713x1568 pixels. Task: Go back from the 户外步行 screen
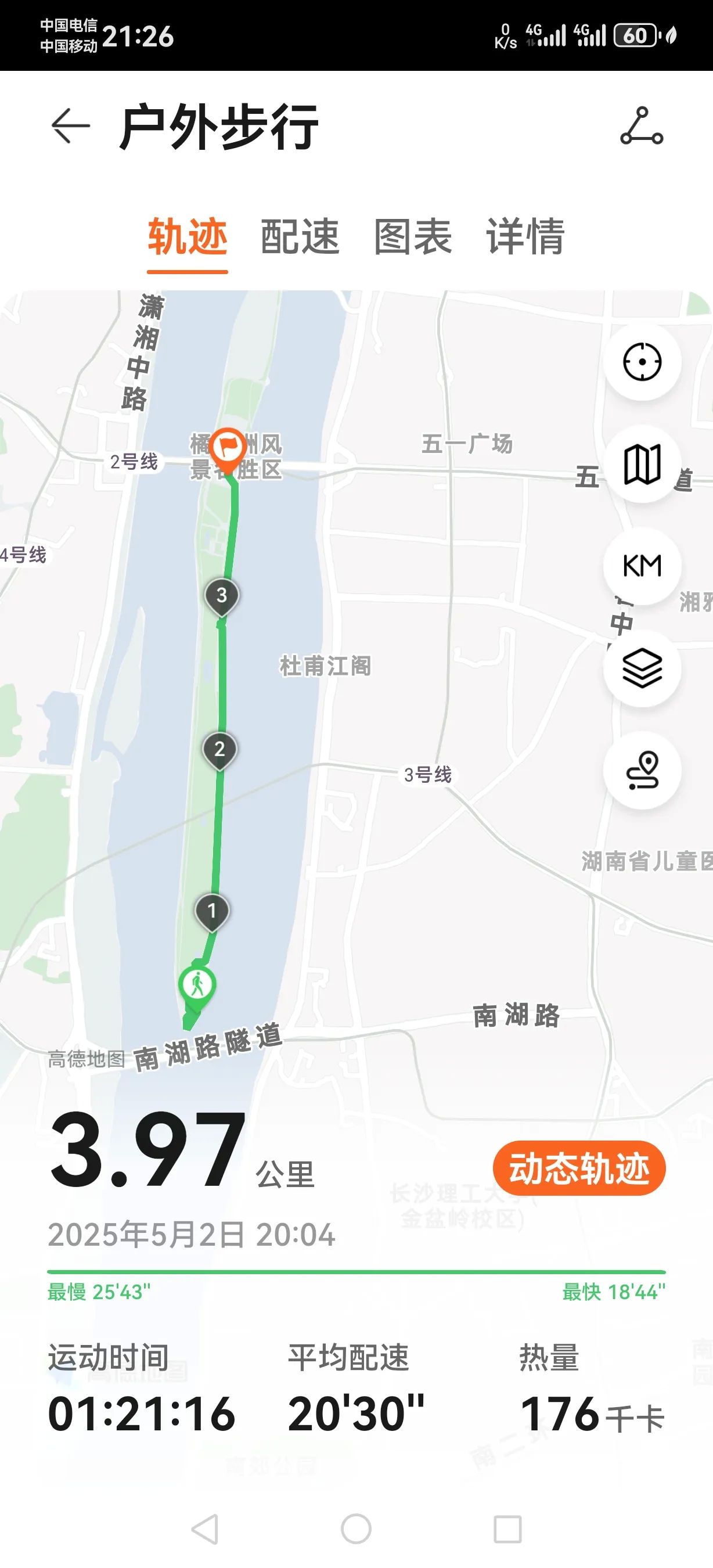coord(71,127)
